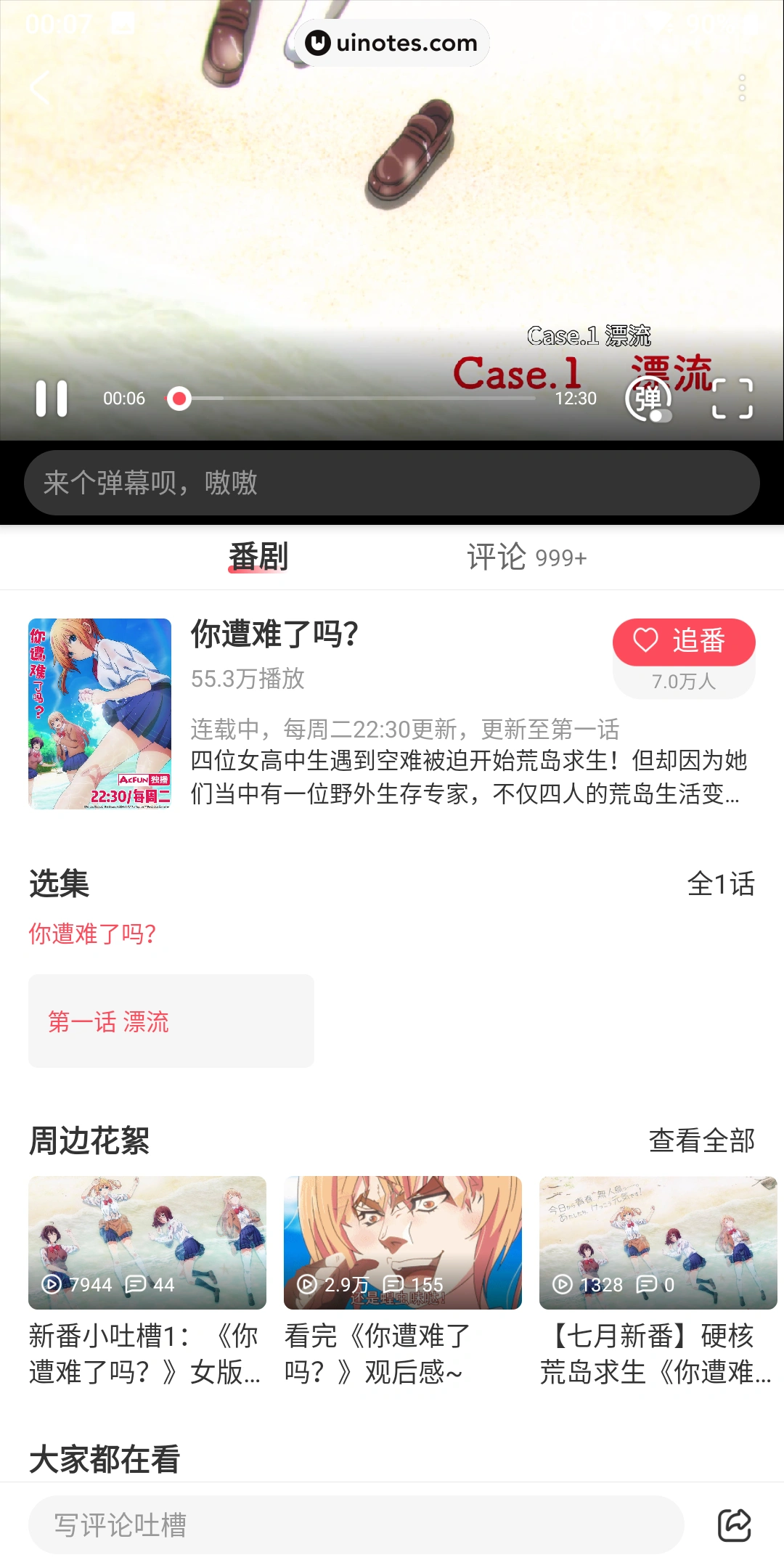This screenshot has height=1568, width=784.
Task: Open the 【七月新番】硬核荒岛求生 video
Action: [x=658, y=1243]
